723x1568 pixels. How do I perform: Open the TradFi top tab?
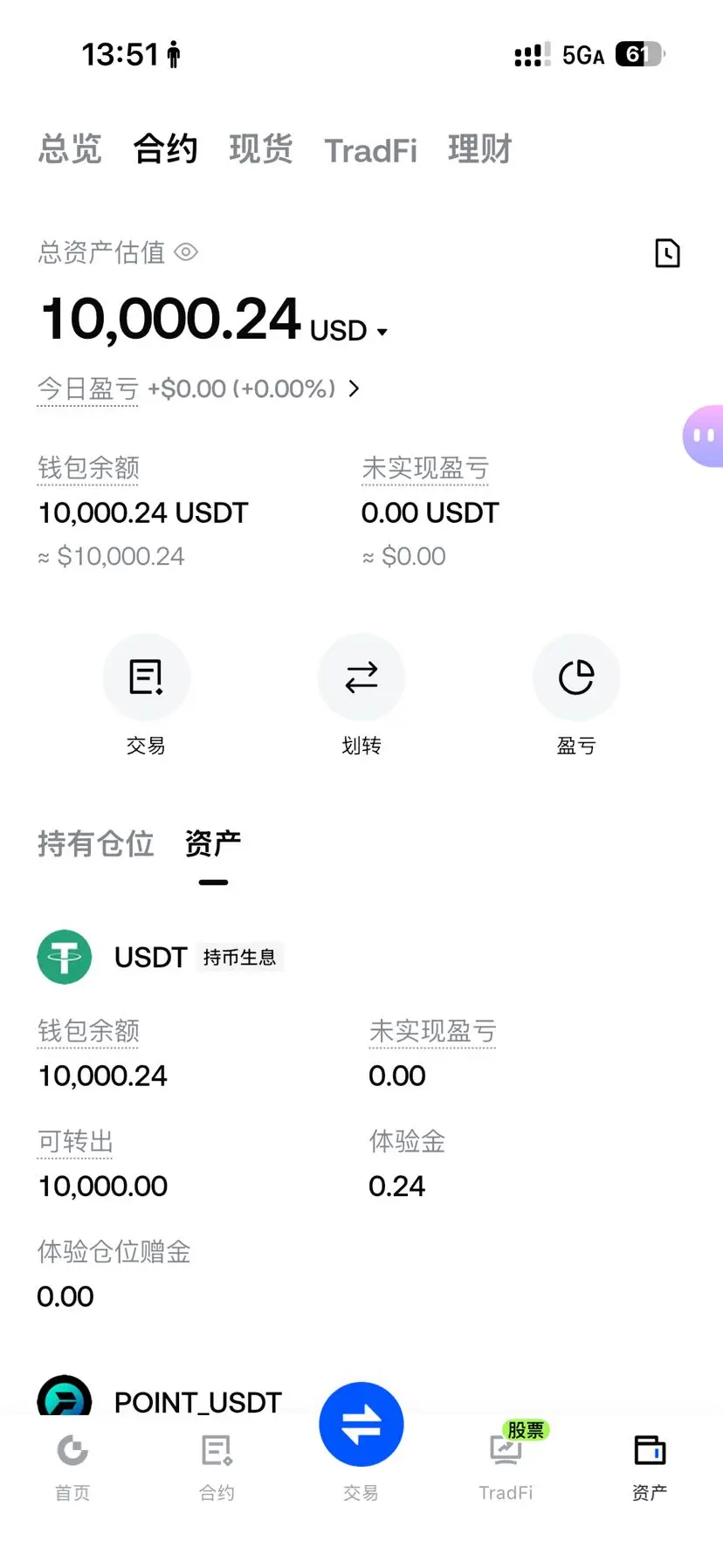371,151
